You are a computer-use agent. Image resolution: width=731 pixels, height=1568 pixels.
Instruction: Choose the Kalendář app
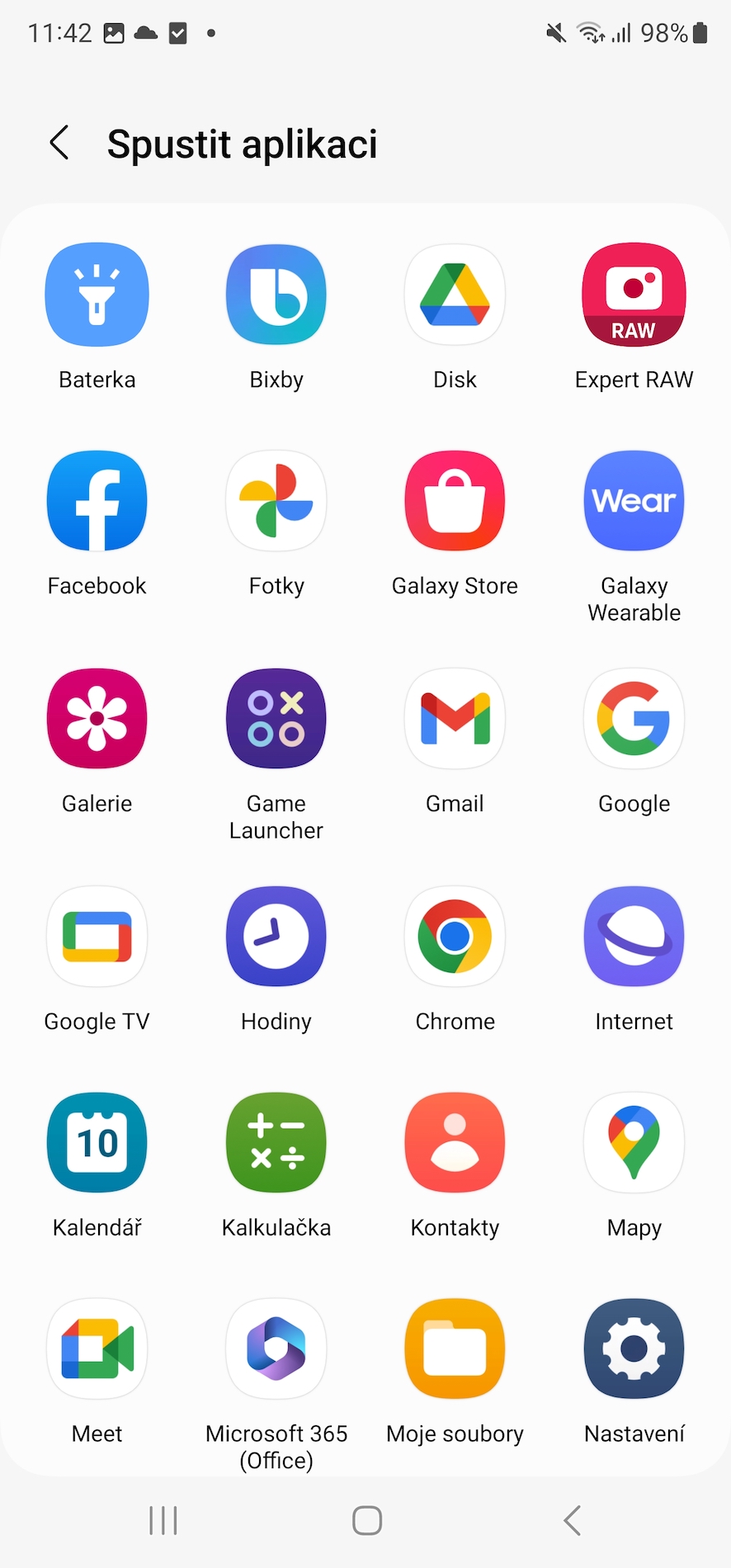pos(97,1143)
